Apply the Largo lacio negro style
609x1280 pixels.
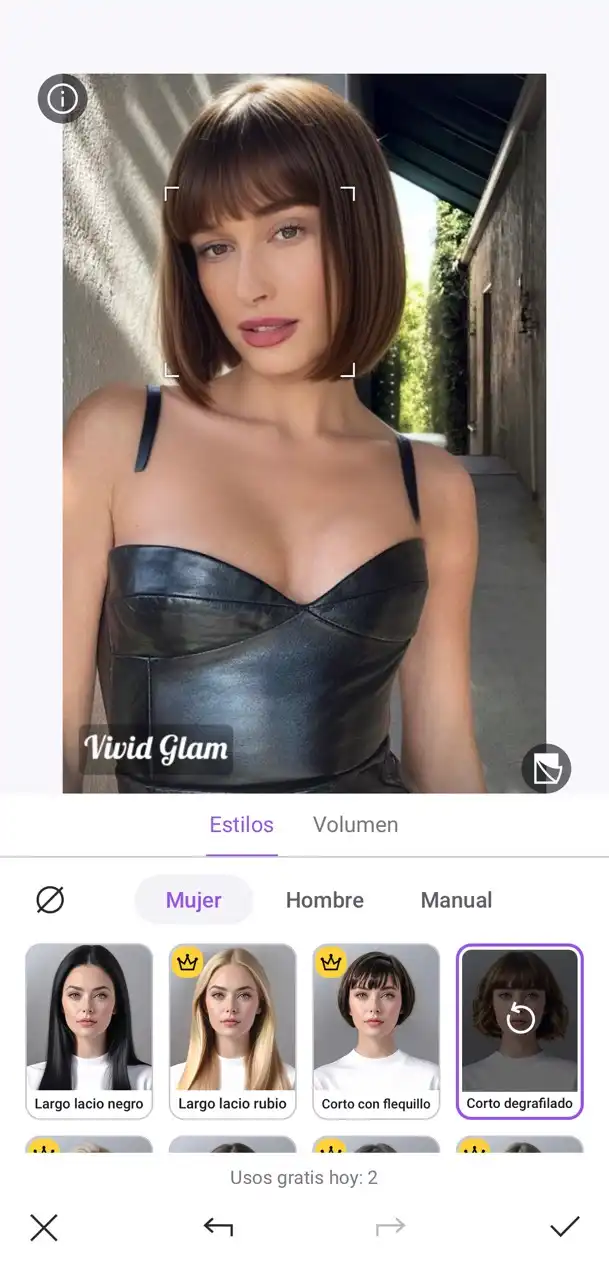tap(89, 1030)
